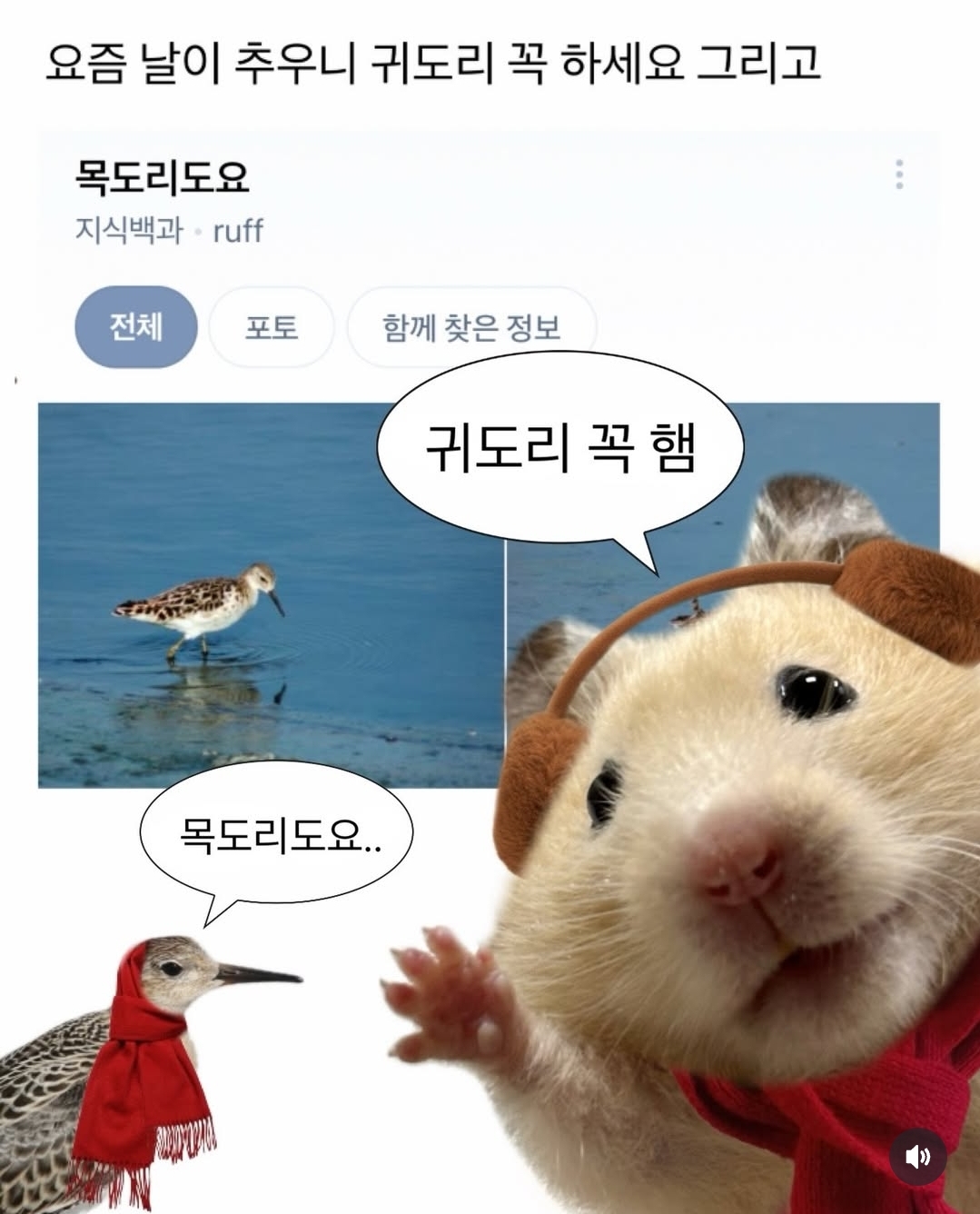Image resolution: width=980 pixels, height=1214 pixels.
Task: Enable the 포토 filter pill
Action: 271,327
